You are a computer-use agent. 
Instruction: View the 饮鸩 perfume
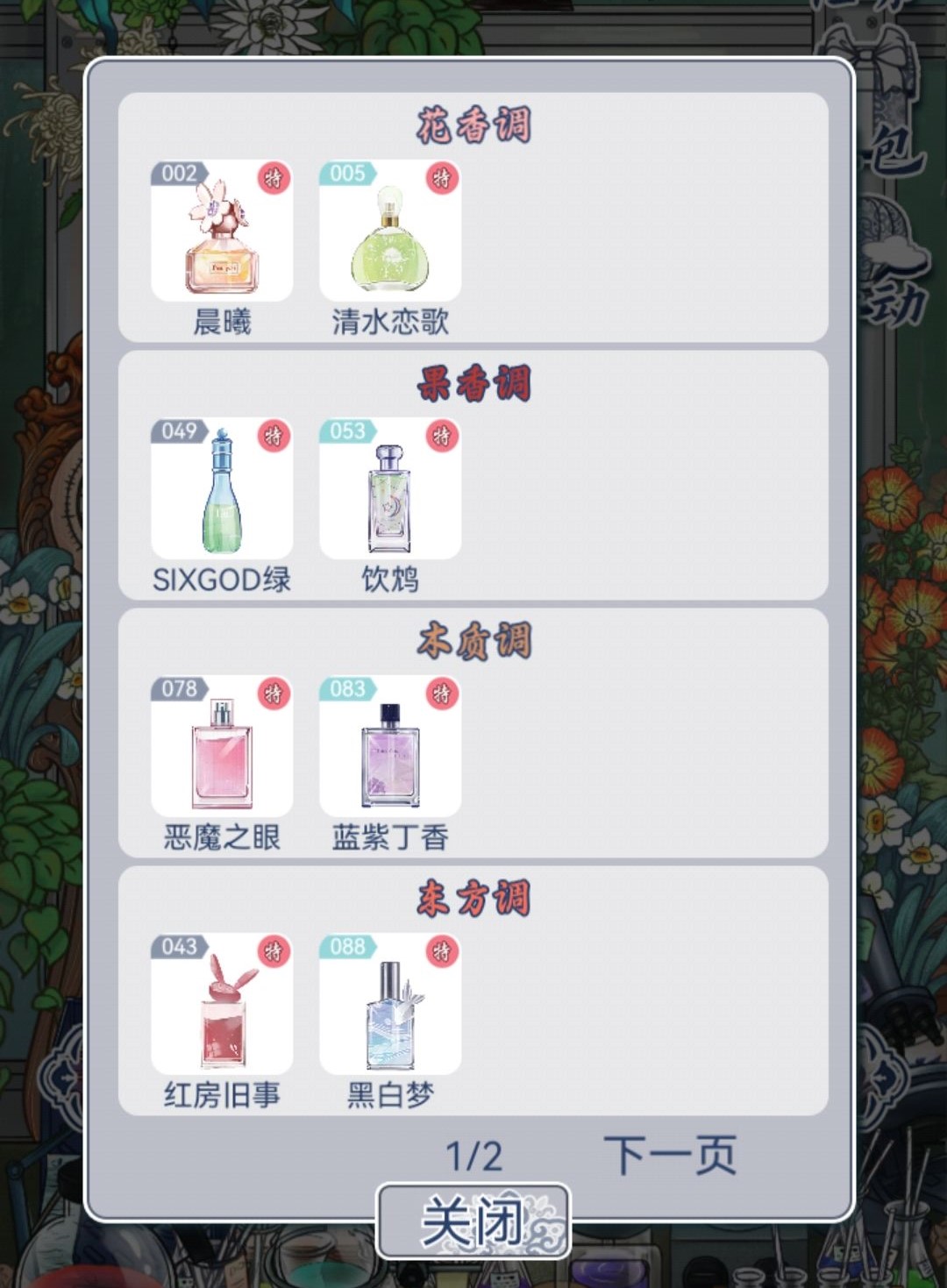390,490
